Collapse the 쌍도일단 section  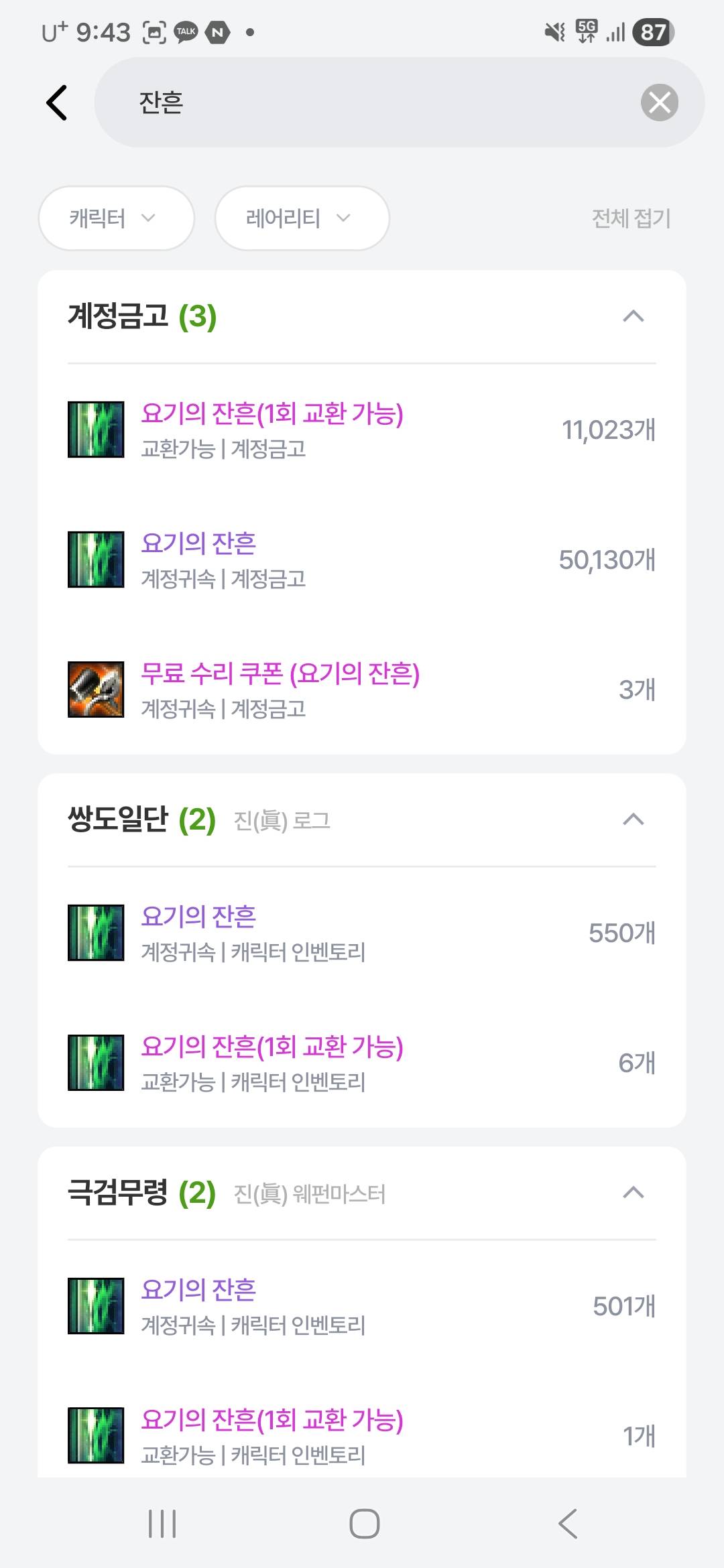633,820
